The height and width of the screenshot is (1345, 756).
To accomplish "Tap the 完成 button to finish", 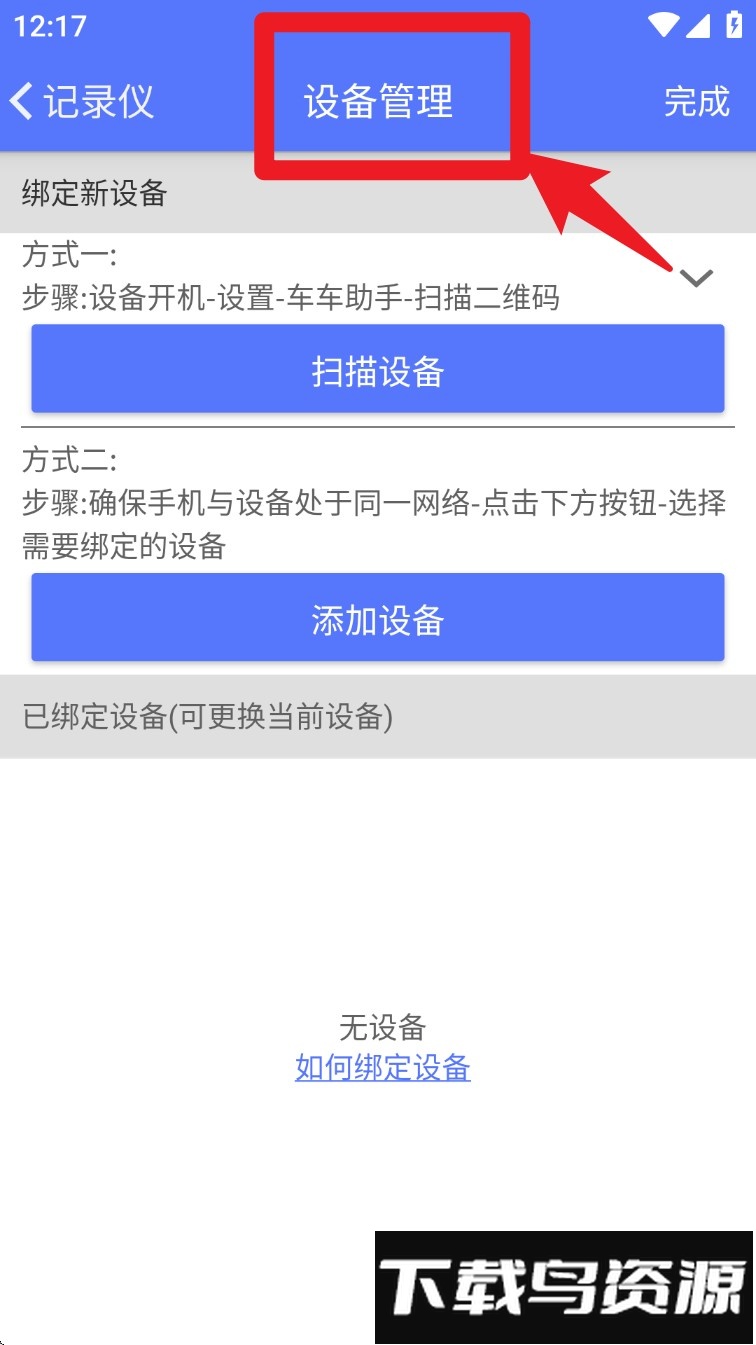I will 697,102.
